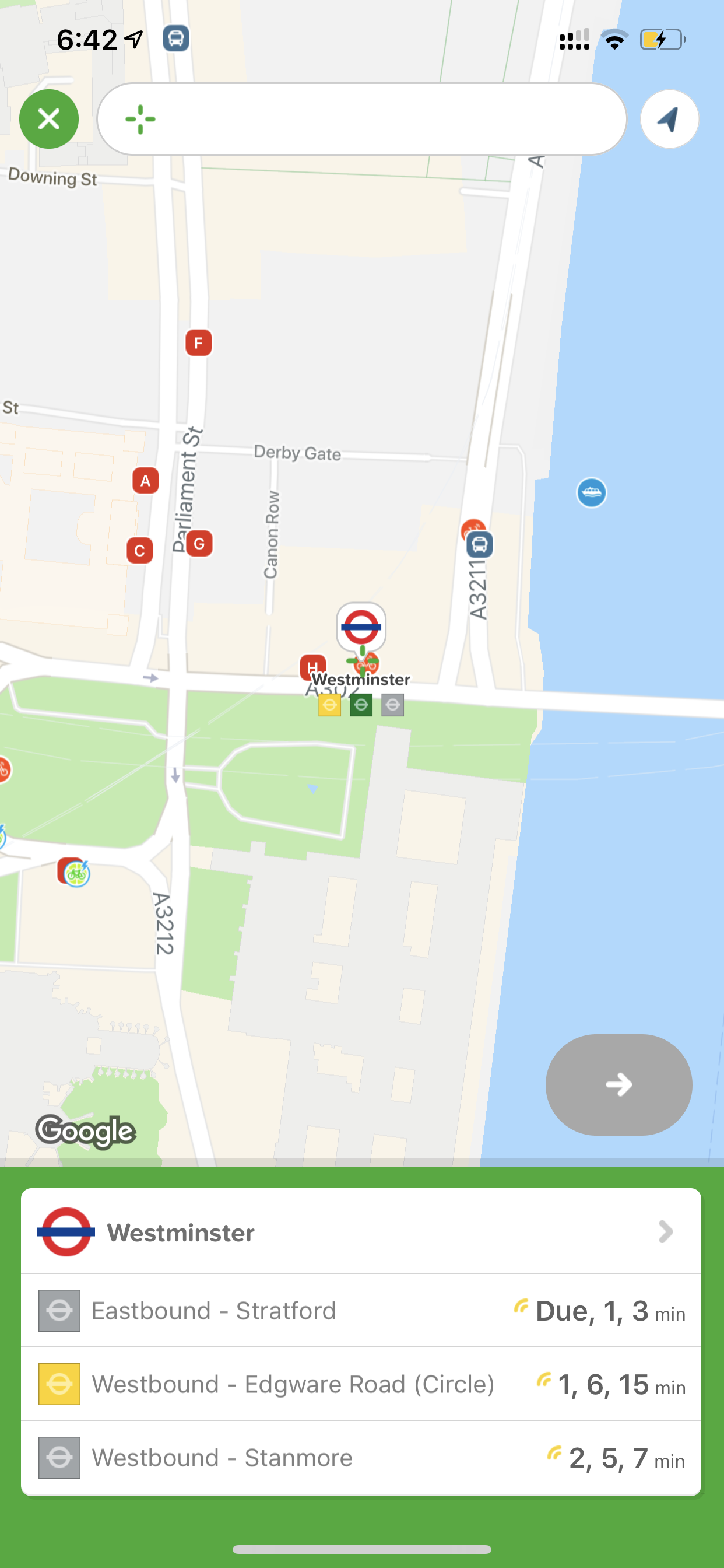View Eastbound - Stratford departures
The image size is (724, 1568).
(x=361, y=1311)
